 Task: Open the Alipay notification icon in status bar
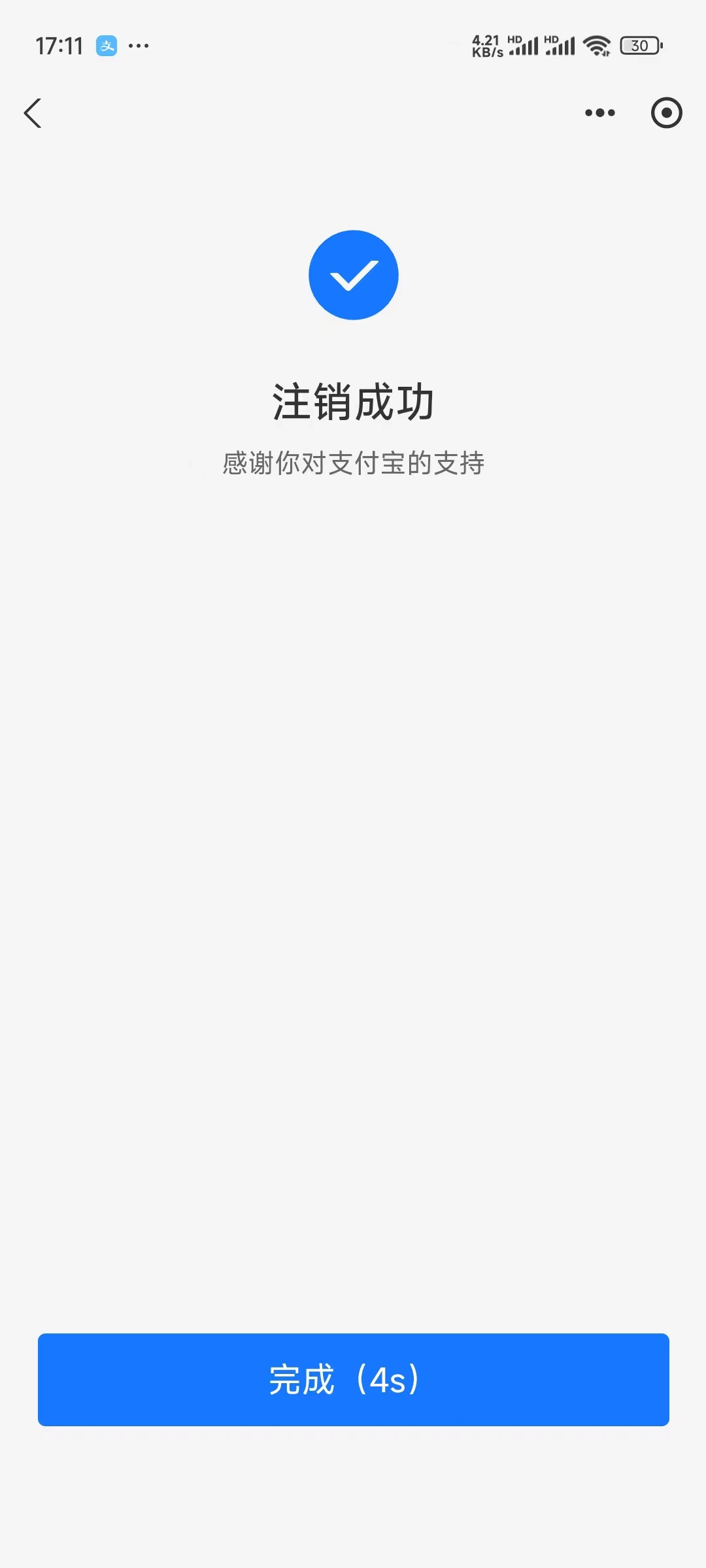[107, 45]
